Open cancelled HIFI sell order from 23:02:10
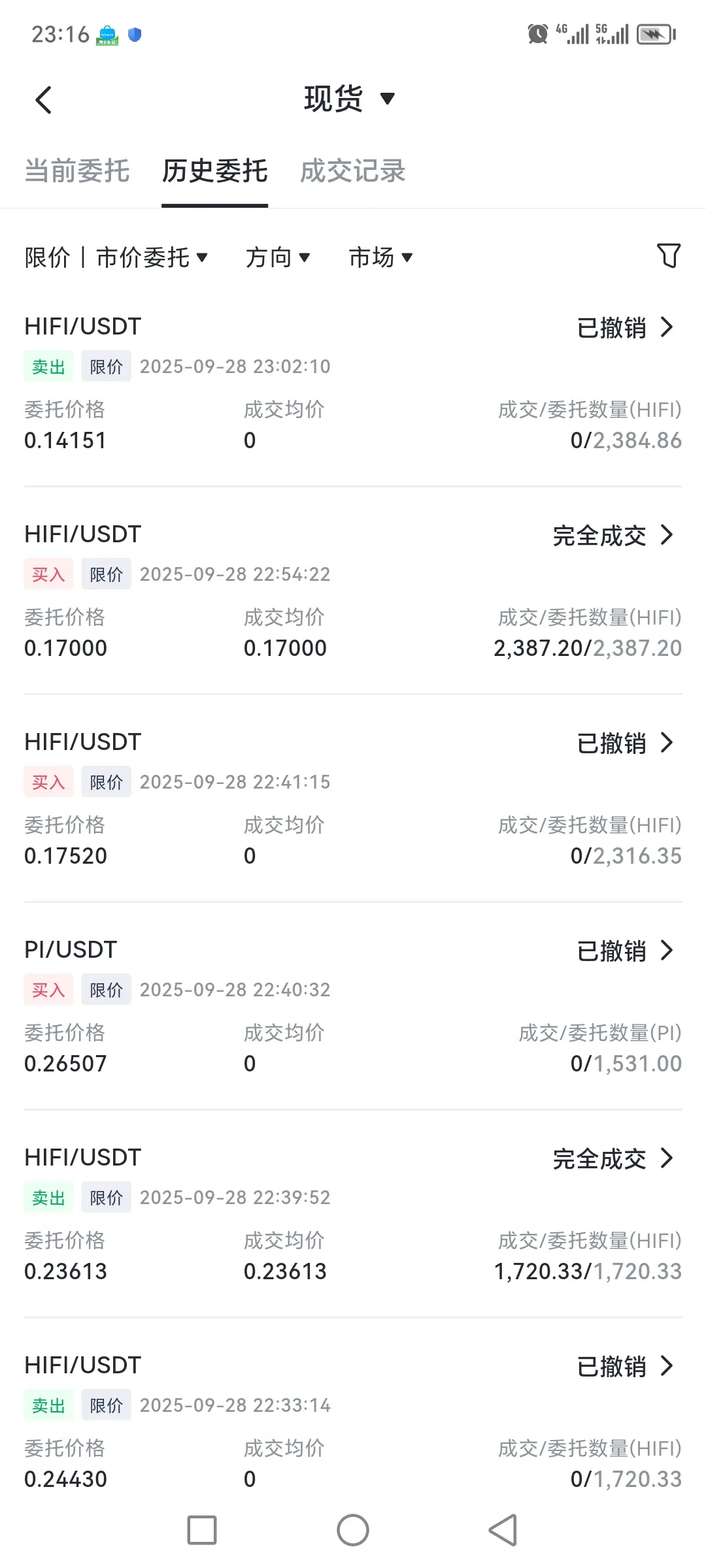 tap(624, 327)
